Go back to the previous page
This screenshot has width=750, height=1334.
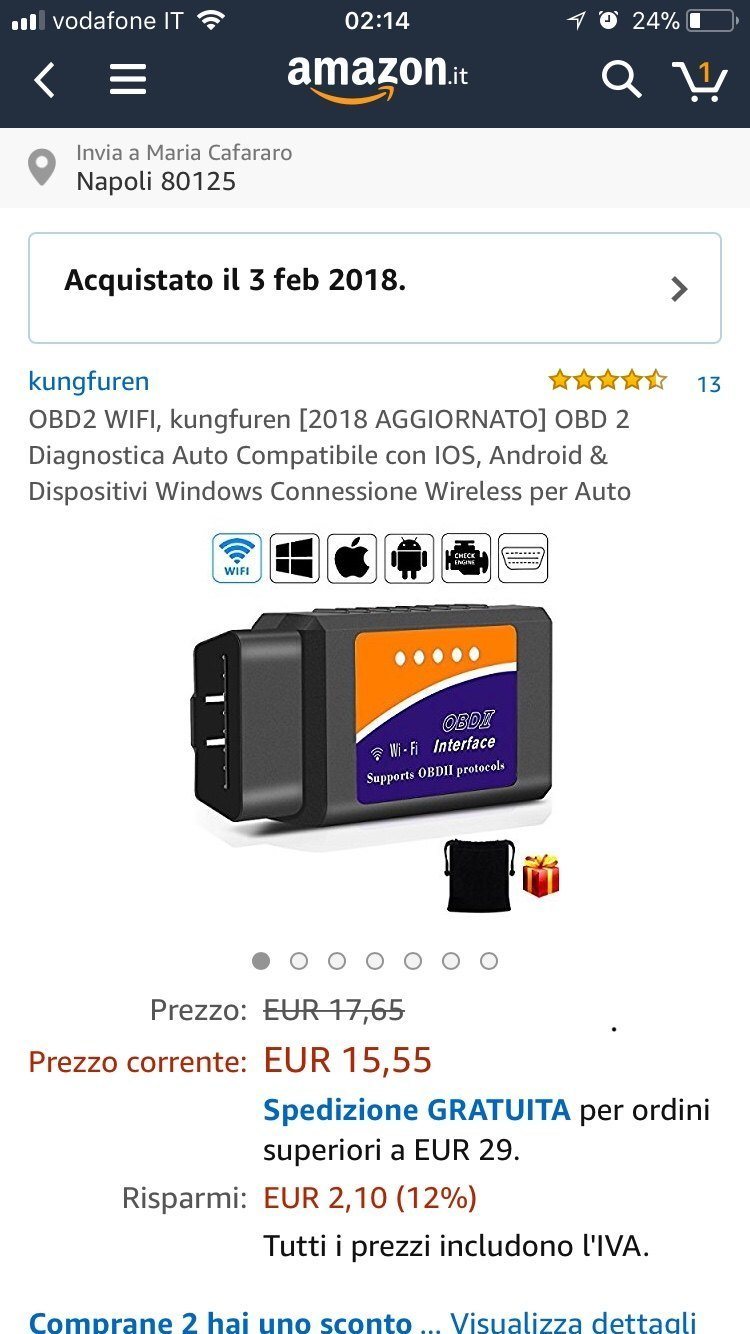tap(45, 79)
